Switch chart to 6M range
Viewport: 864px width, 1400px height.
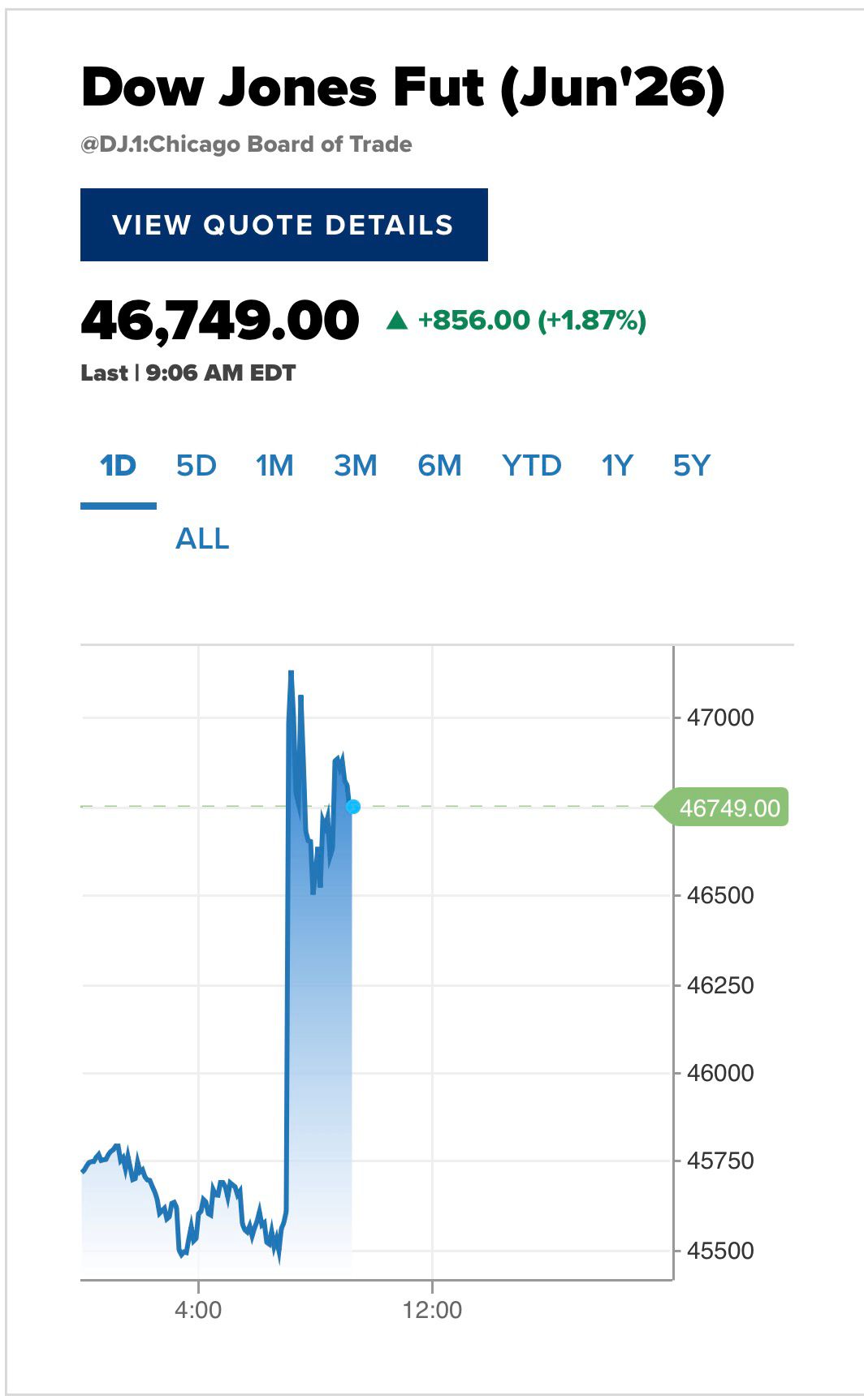coord(439,466)
